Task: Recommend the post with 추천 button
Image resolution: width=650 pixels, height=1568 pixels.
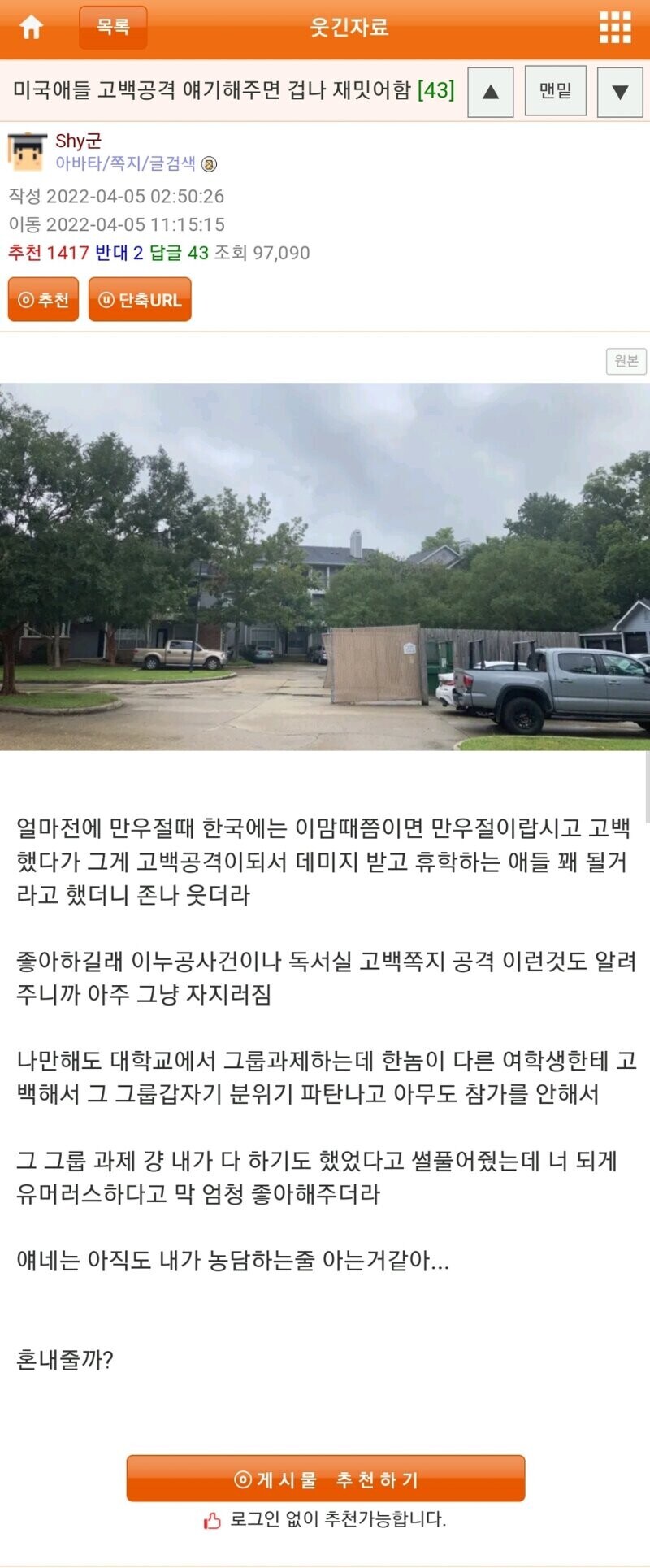Action: [x=43, y=300]
